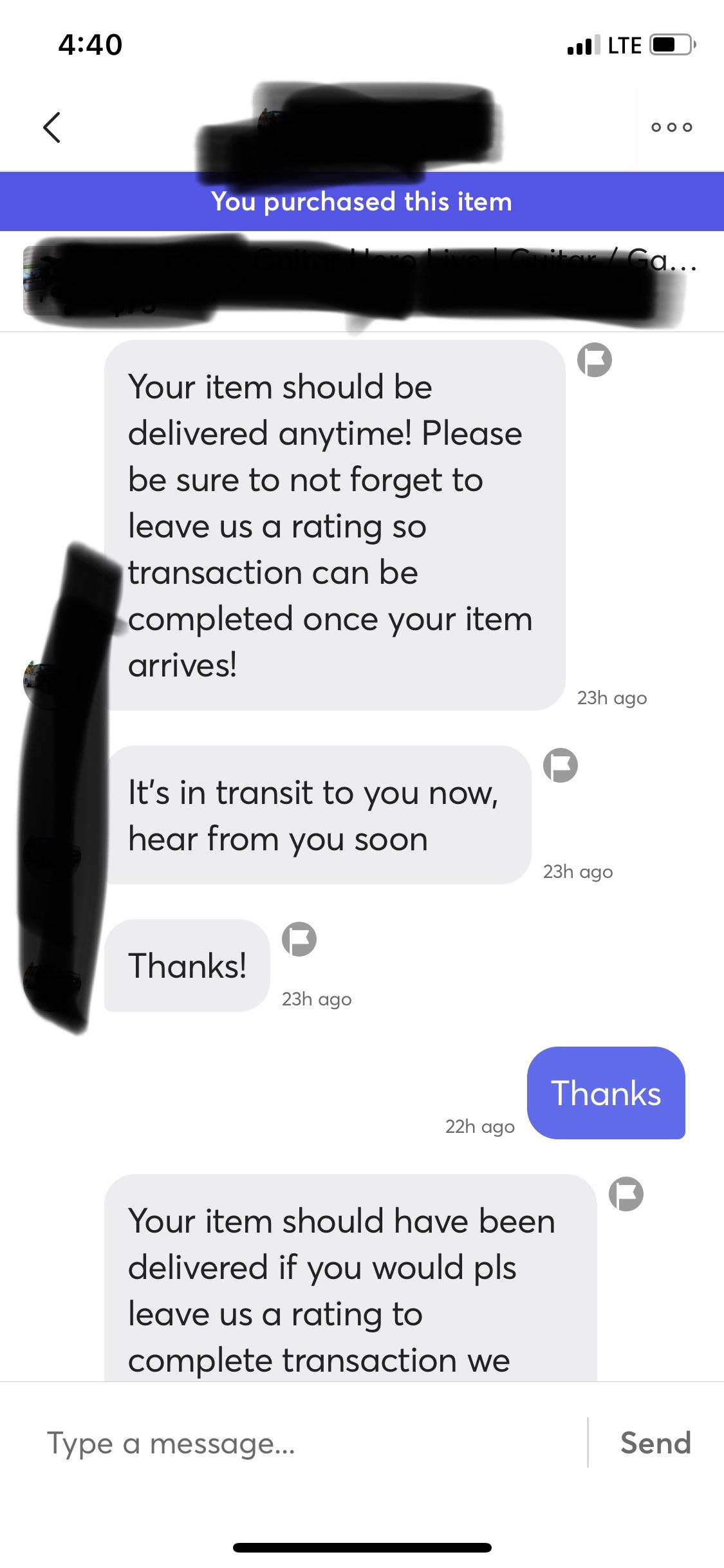The height and width of the screenshot is (1568, 724).
Task: Tap the '22h ago' timestamp beside Thanks
Action: point(479,1126)
